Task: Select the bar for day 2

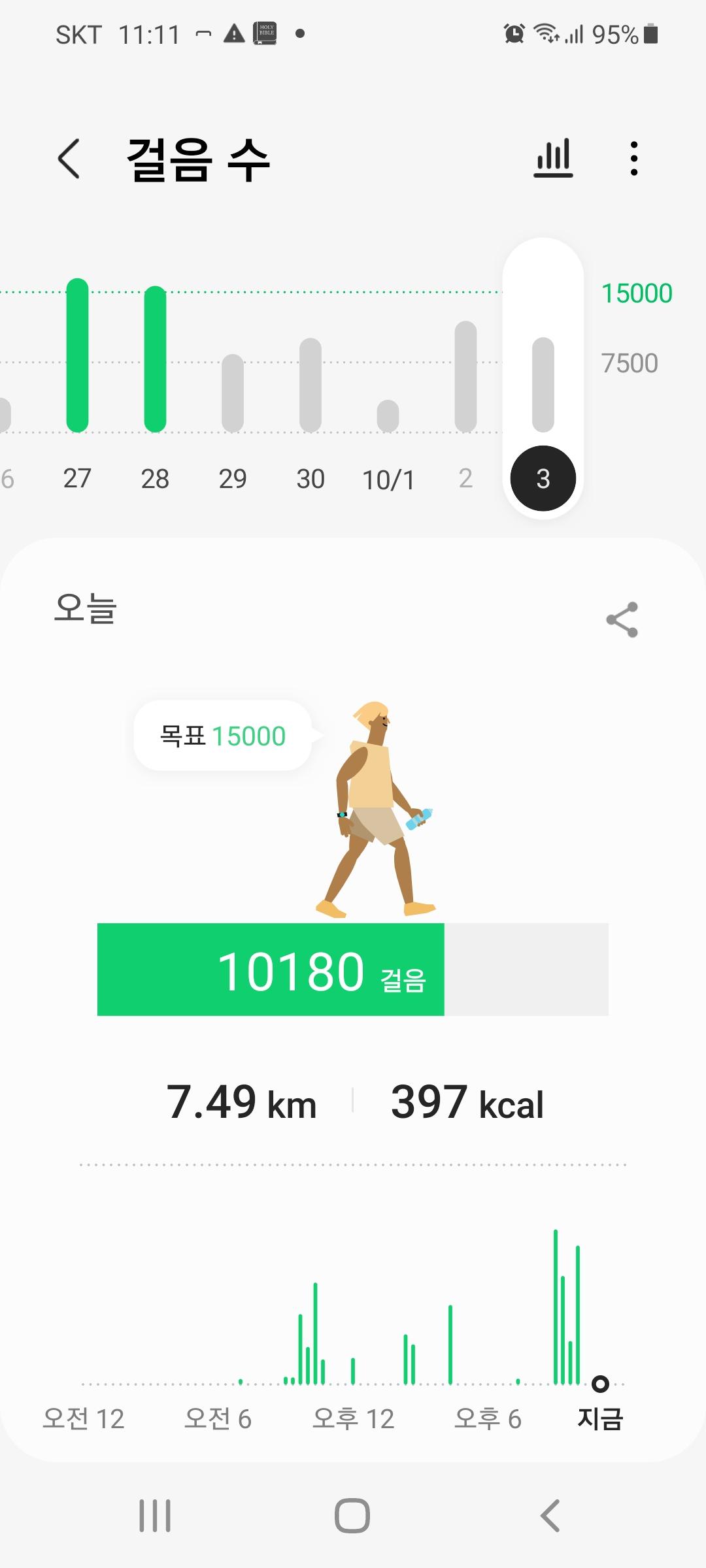Action: (465, 377)
